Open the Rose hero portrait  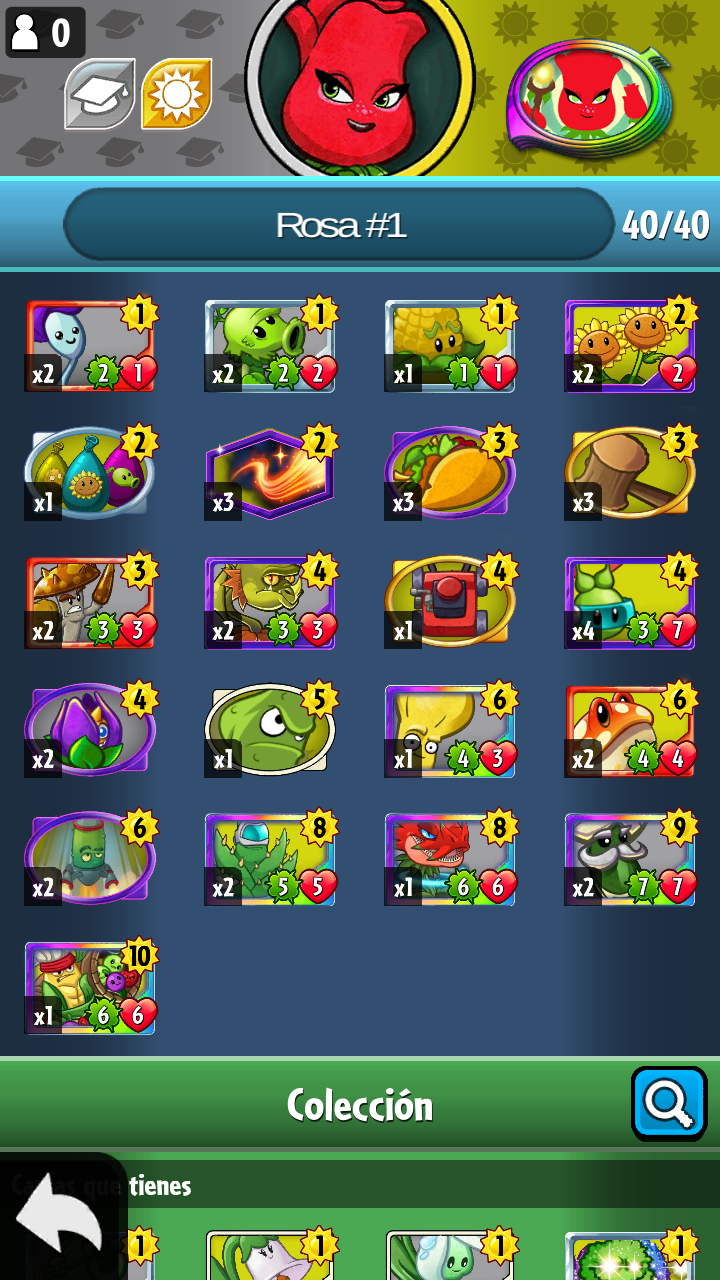(x=360, y=82)
